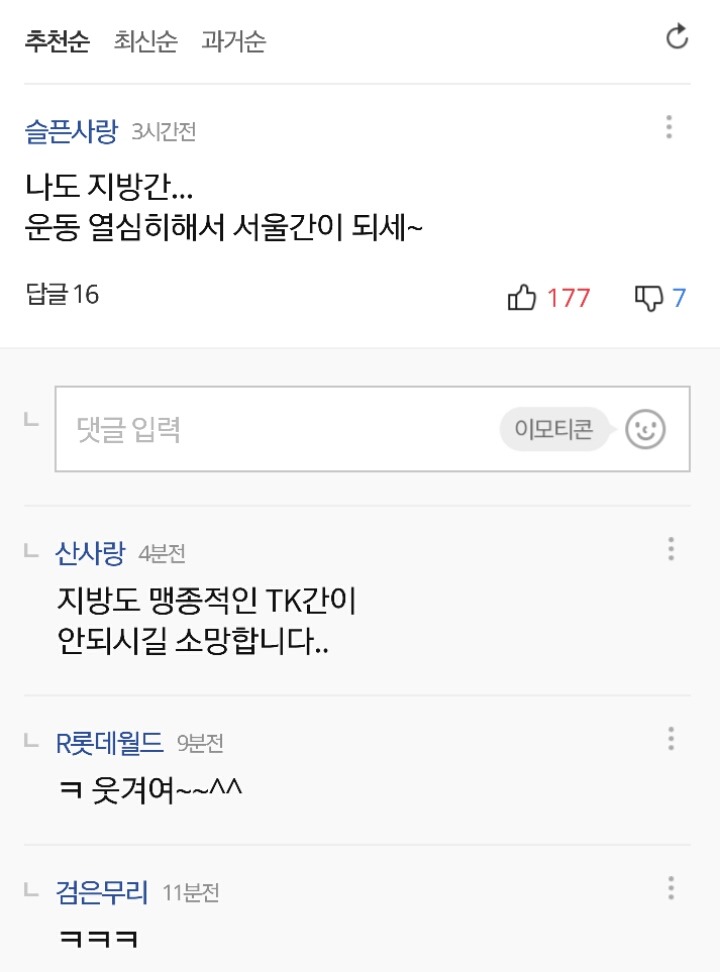Click the 댓글 입력 comment input field
Image resolution: width=720 pixels, height=972 pixels.
pyautogui.click(x=250, y=428)
